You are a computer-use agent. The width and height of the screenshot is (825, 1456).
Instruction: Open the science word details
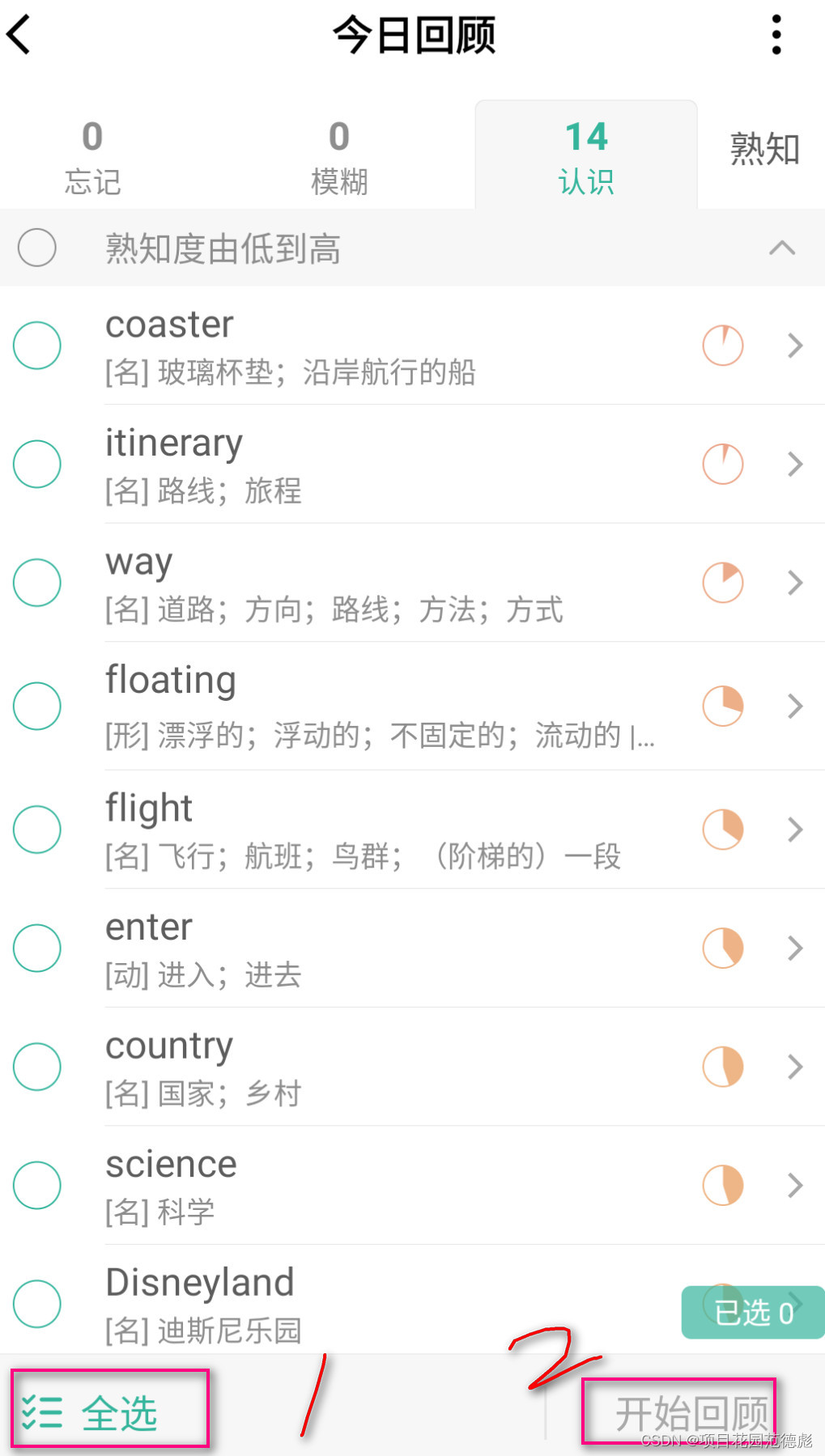coord(794,1186)
